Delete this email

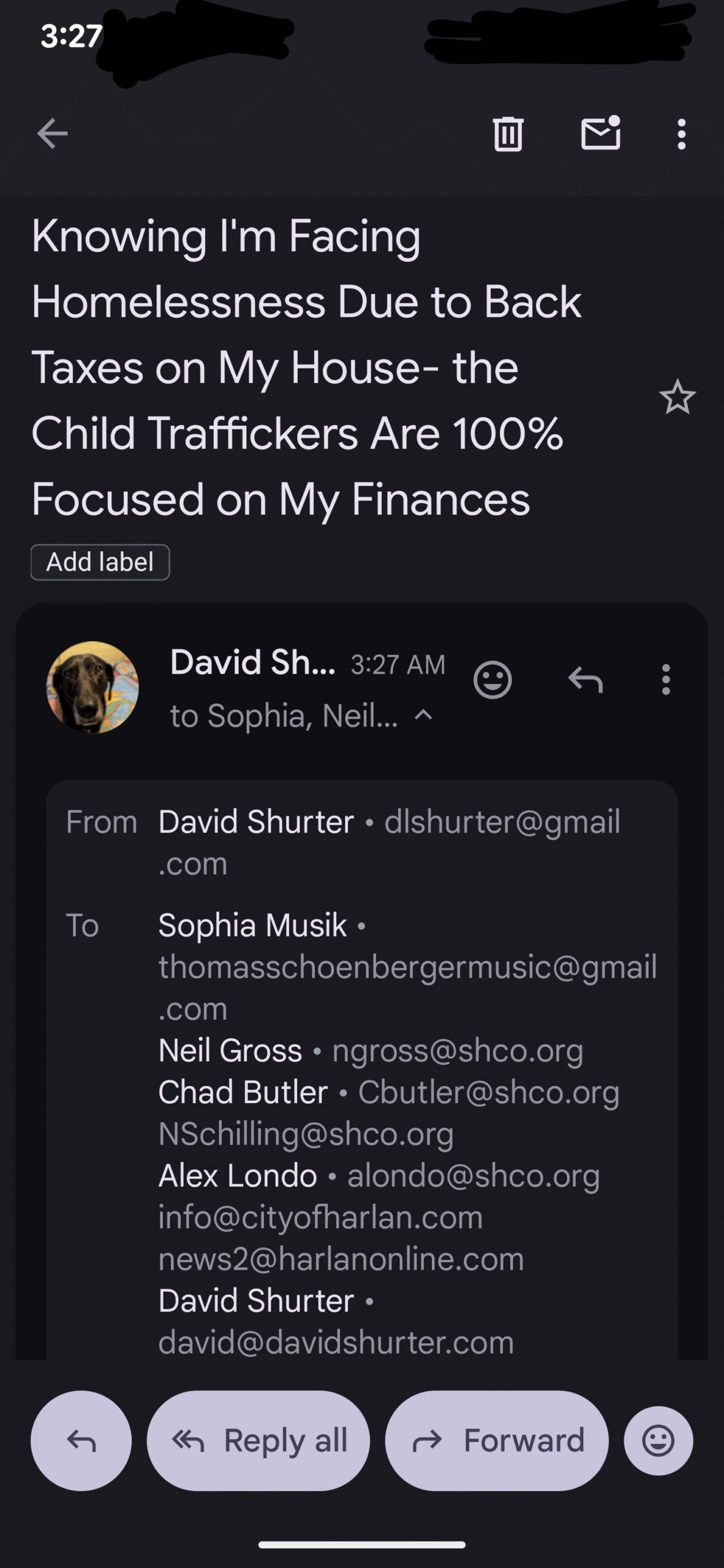click(508, 134)
